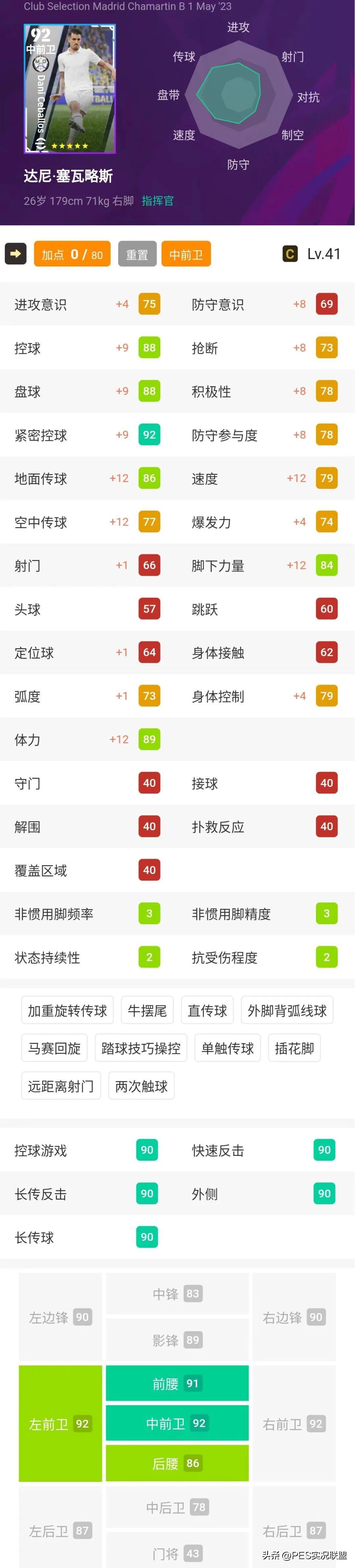Tap the 直传球 skill chip
Viewport: 355px width, 1568px height.
(x=207, y=1011)
